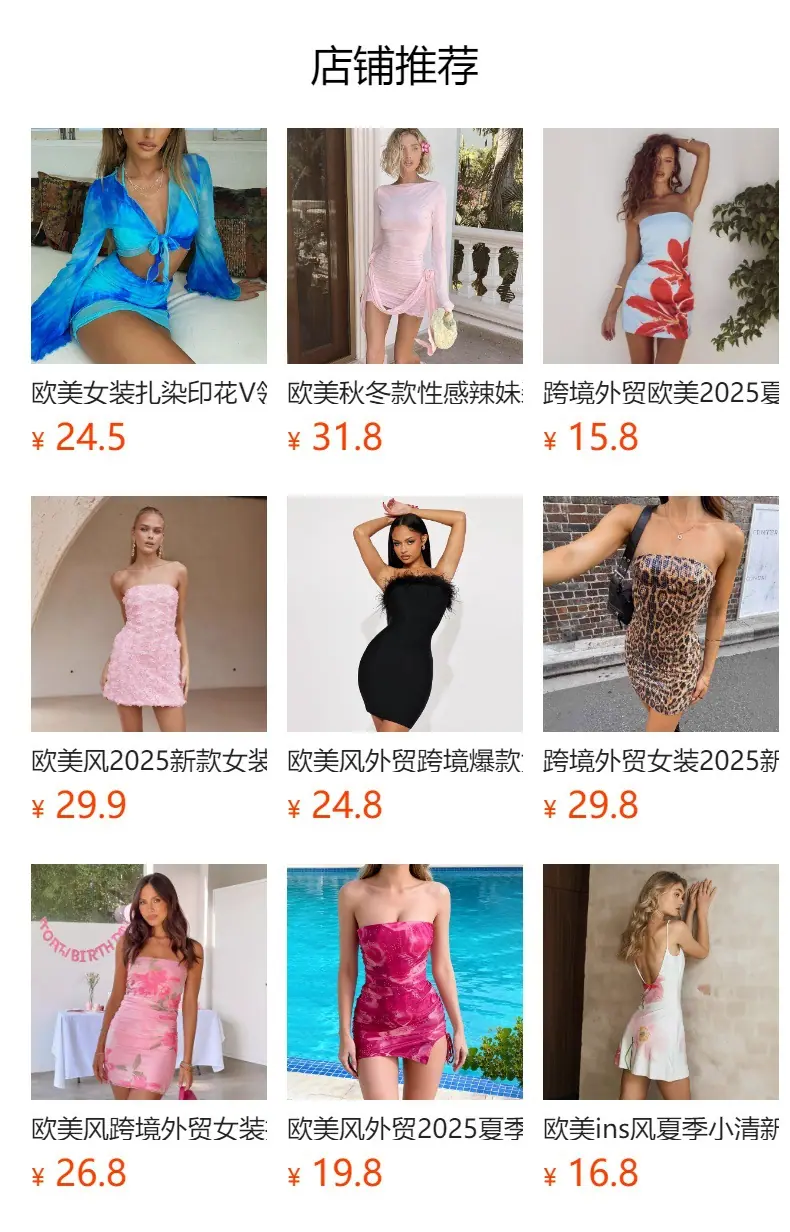Select the magenta strapless dress priced ¥19.8
Screen dimensions: 790x1232
pos(405,982)
